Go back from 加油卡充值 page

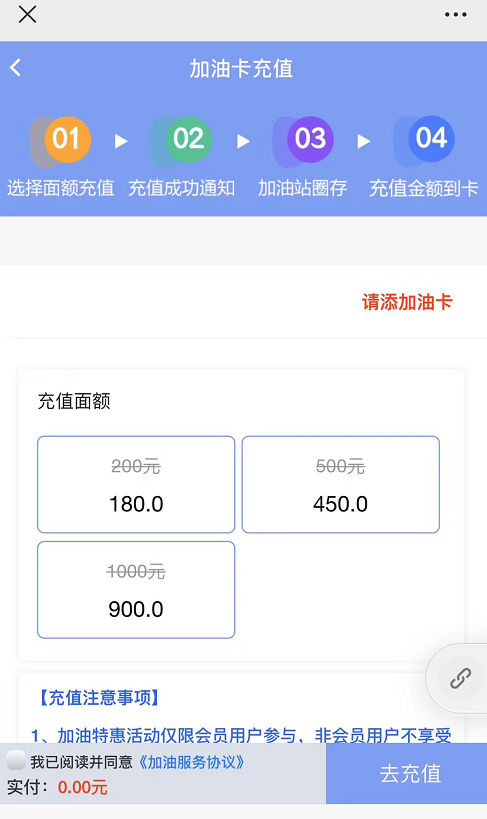coord(16,68)
